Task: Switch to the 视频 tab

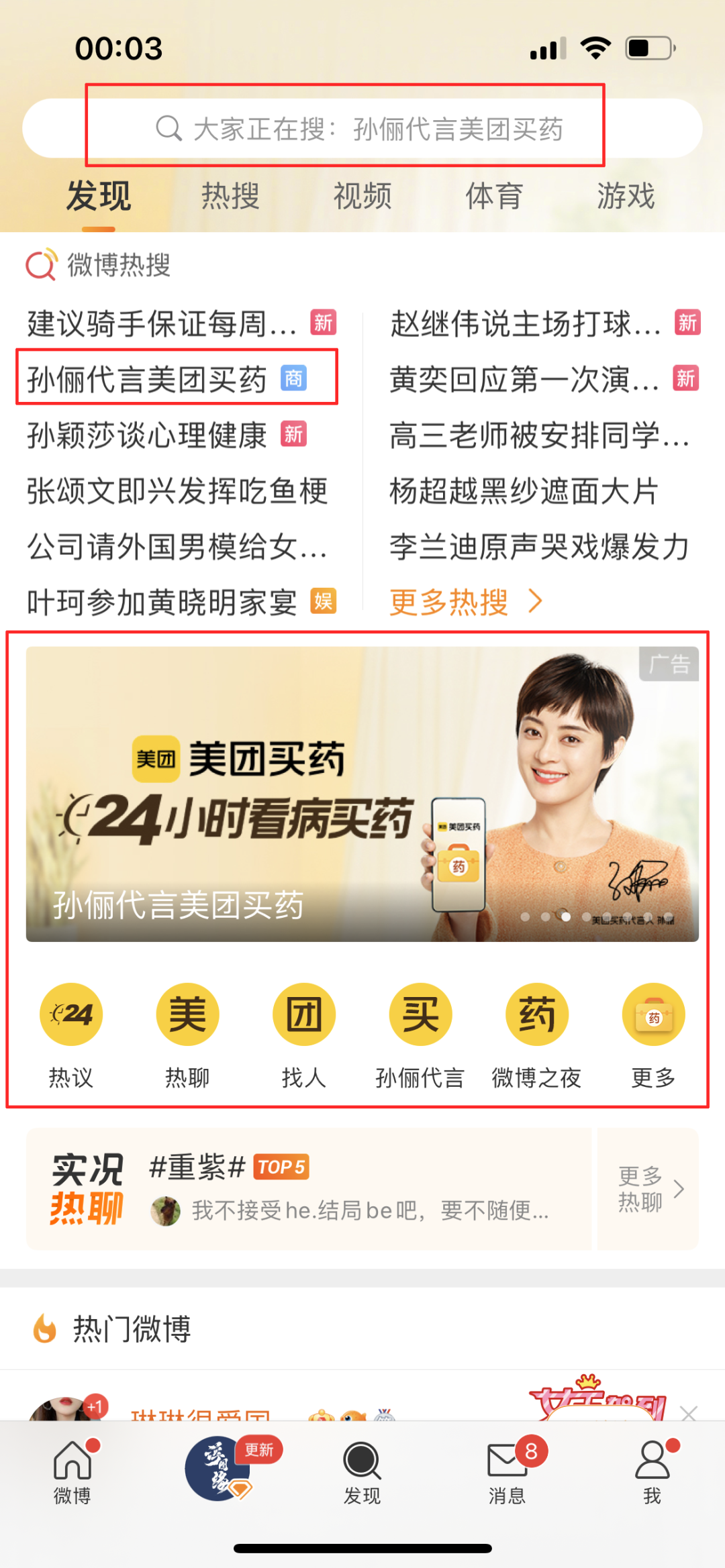Action: pos(362,196)
